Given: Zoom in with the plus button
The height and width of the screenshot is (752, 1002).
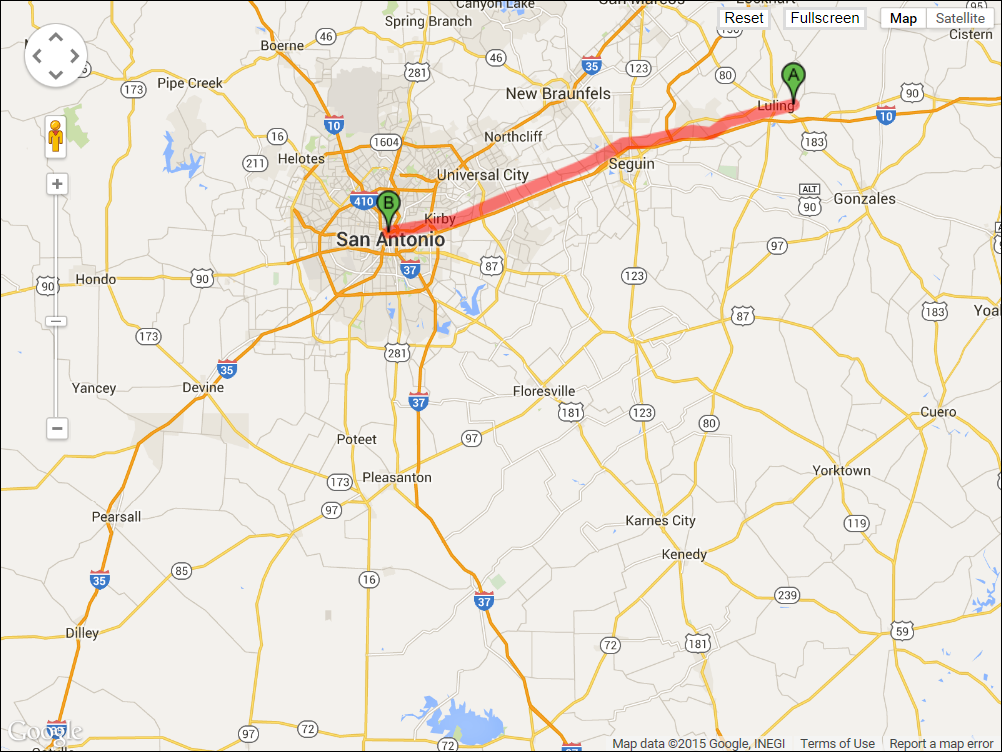Looking at the screenshot, I should click(x=57, y=184).
